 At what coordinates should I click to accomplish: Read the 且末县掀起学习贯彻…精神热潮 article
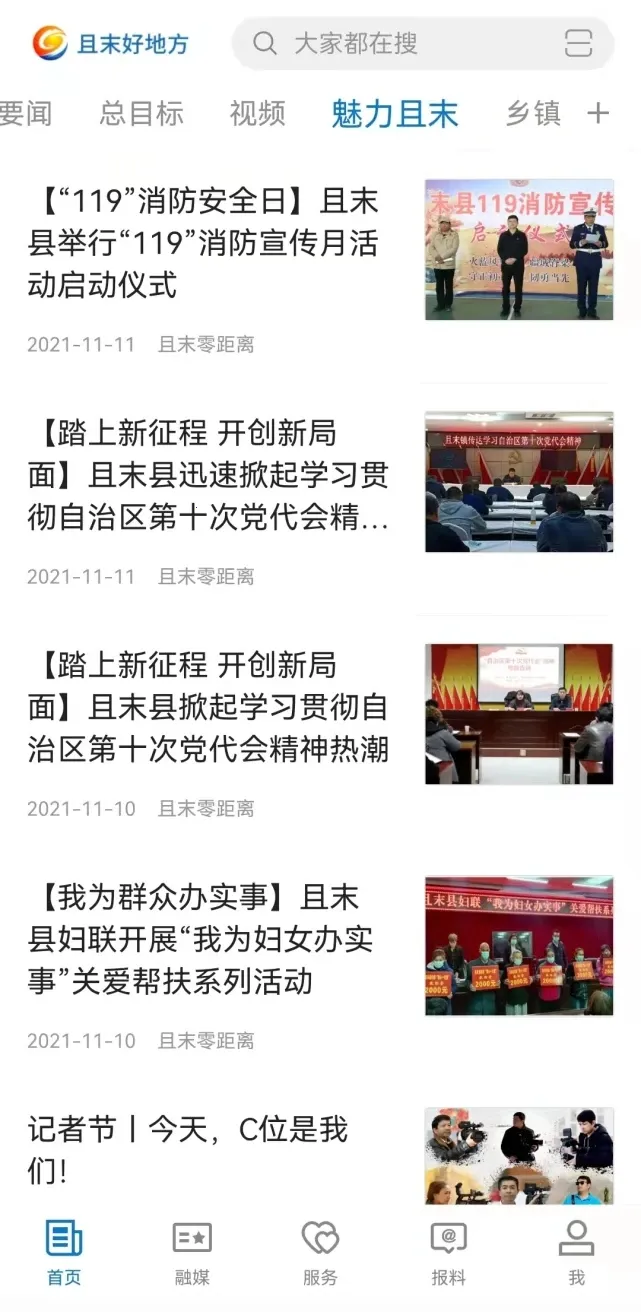tap(208, 708)
